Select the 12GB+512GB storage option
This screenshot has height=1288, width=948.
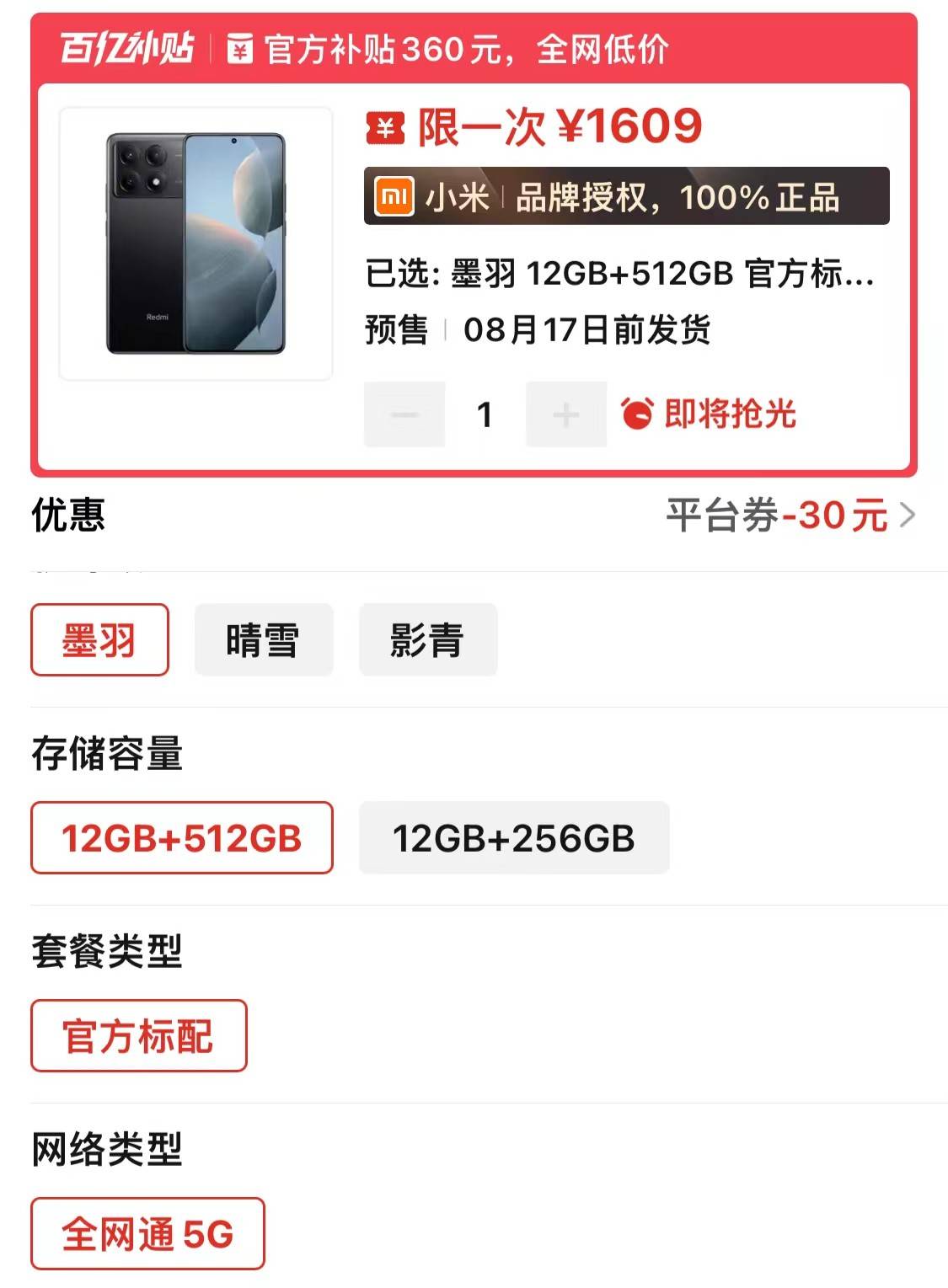(181, 838)
